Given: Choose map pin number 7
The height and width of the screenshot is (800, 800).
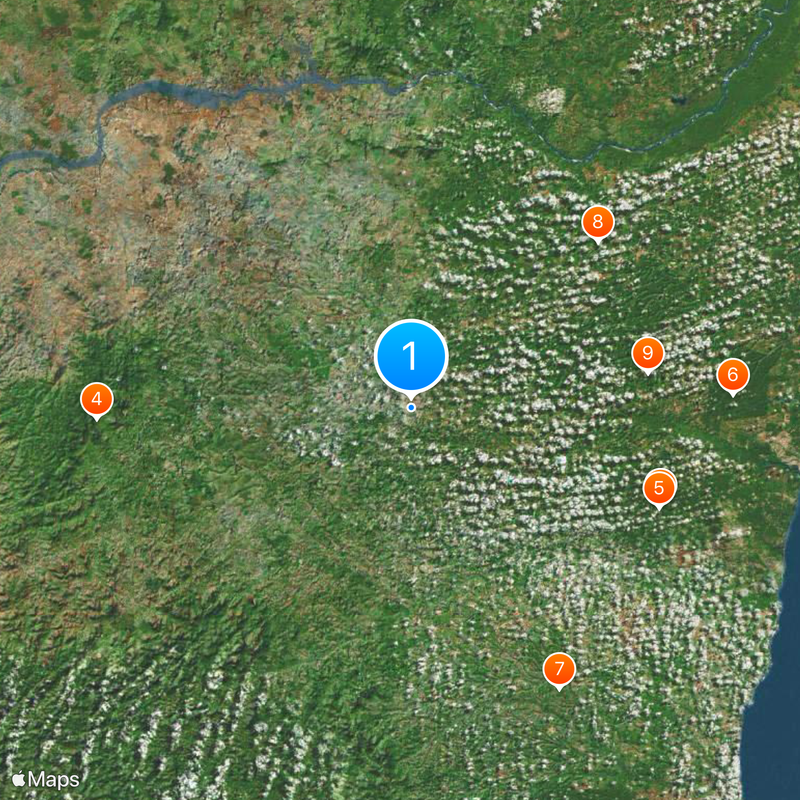Looking at the screenshot, I should [x=559, y=669].
